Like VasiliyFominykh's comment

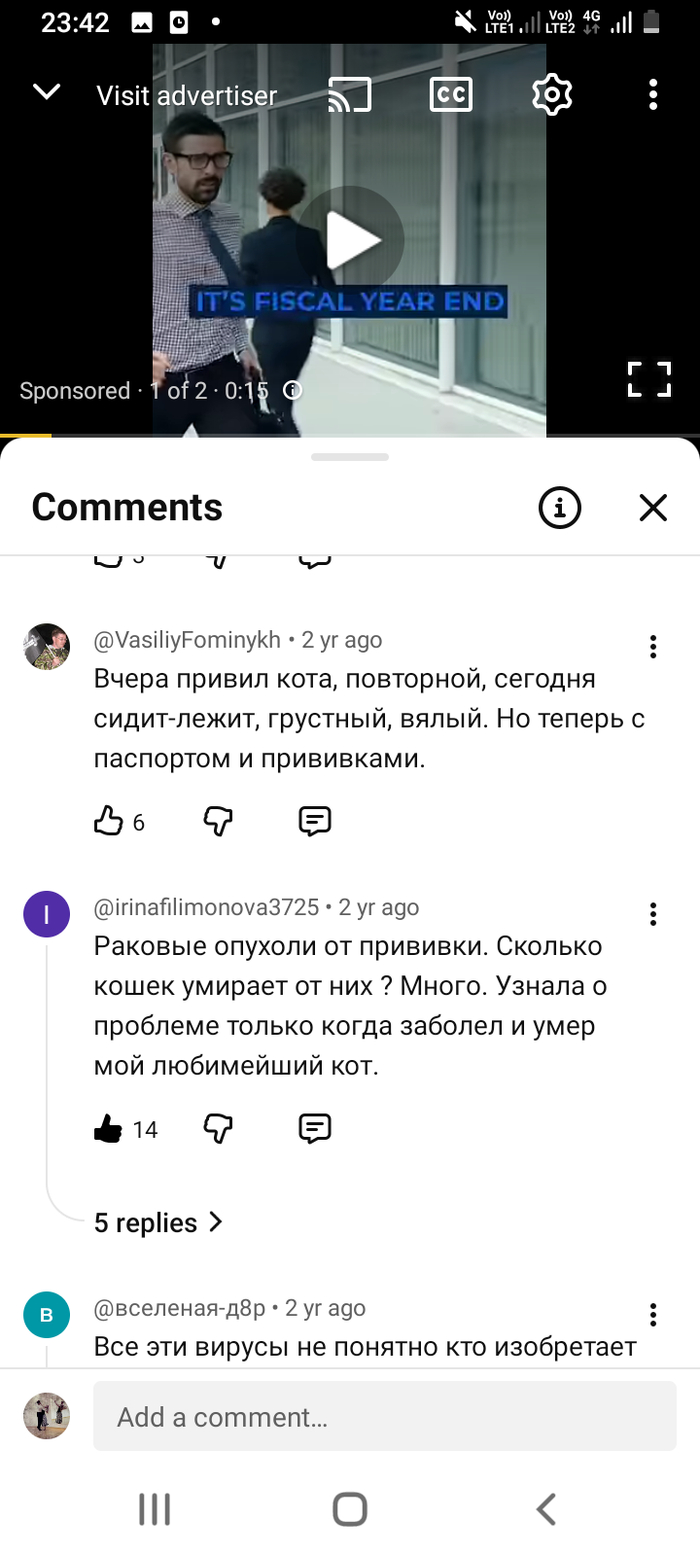click(x=107, y=822)
